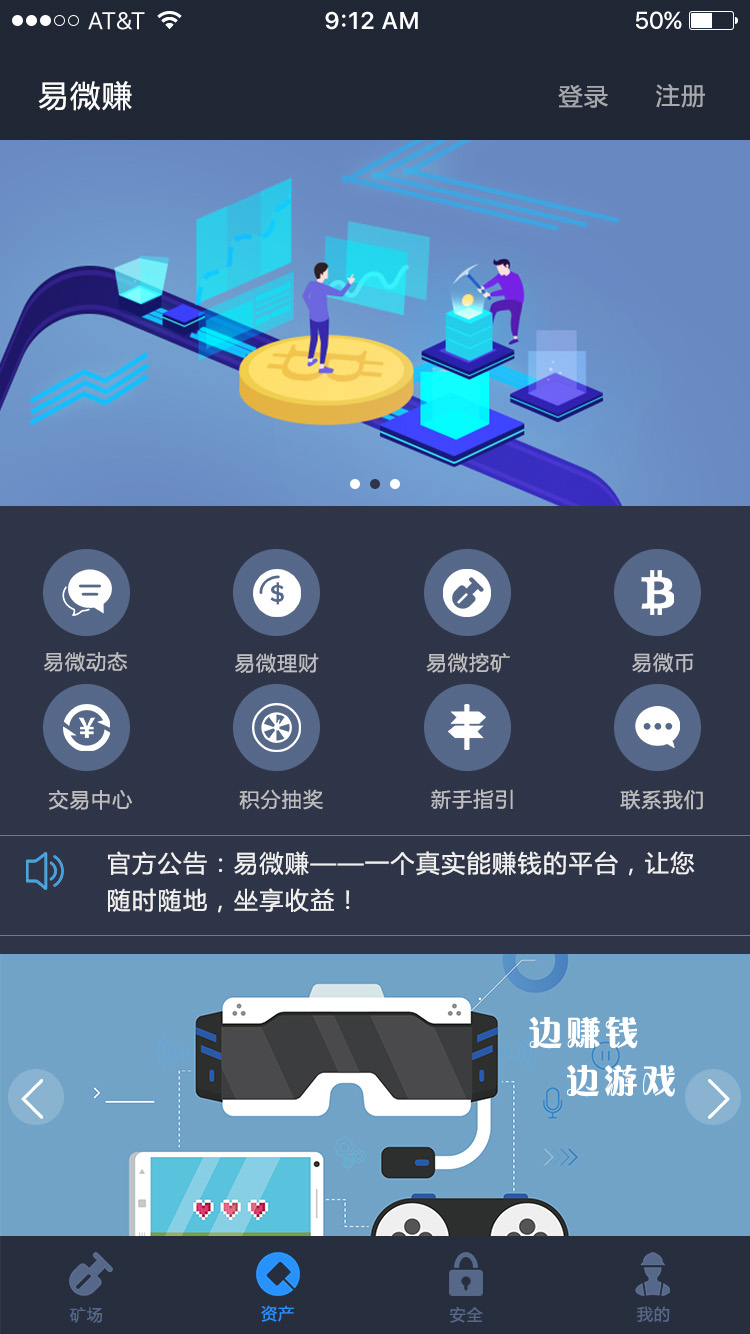The height and width of the screenshot is (1334, 750).
Task: Tap 登录 to log in
Action: (583, 97)
